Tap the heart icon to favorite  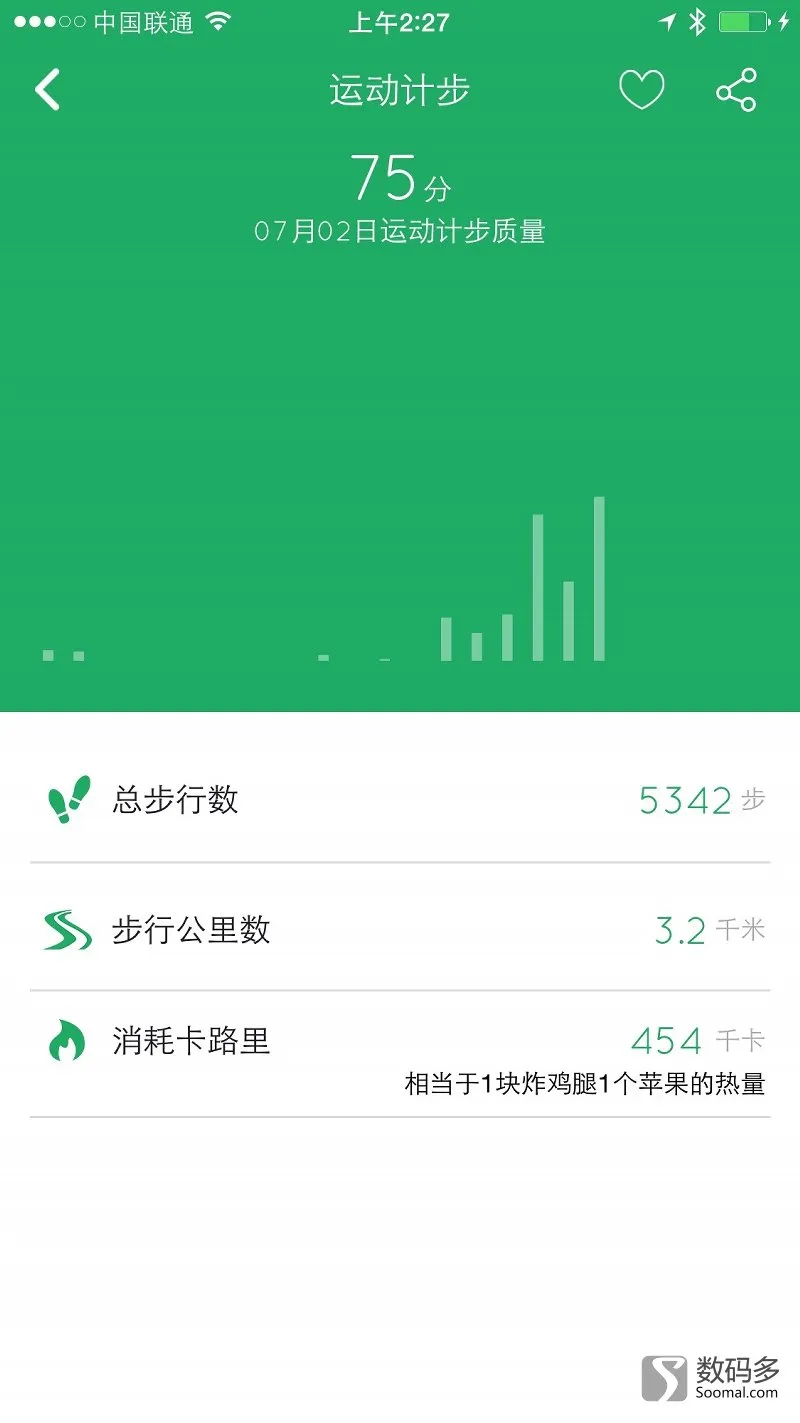[x=641, y=90]
